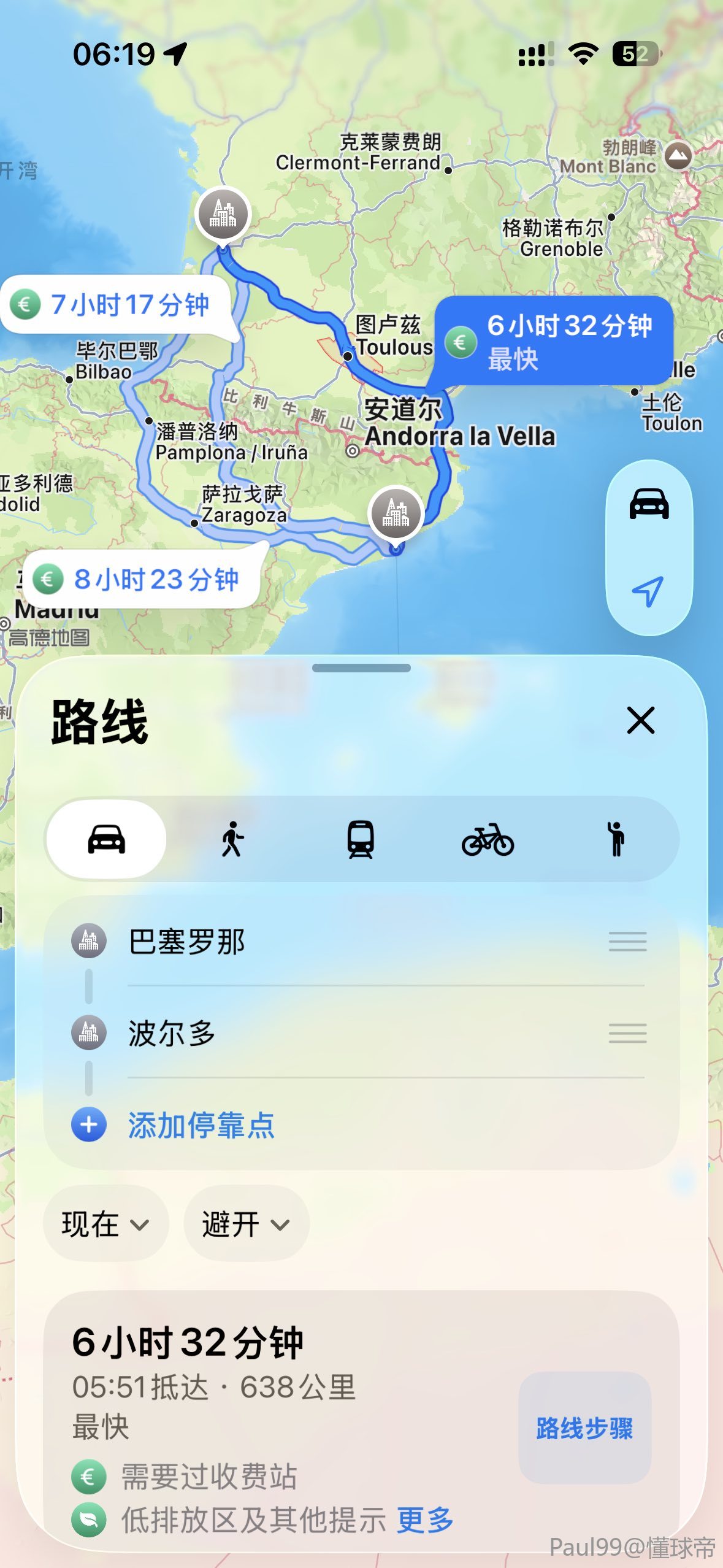Select the 8小时23分钟 alternate route

click(141, 579)
